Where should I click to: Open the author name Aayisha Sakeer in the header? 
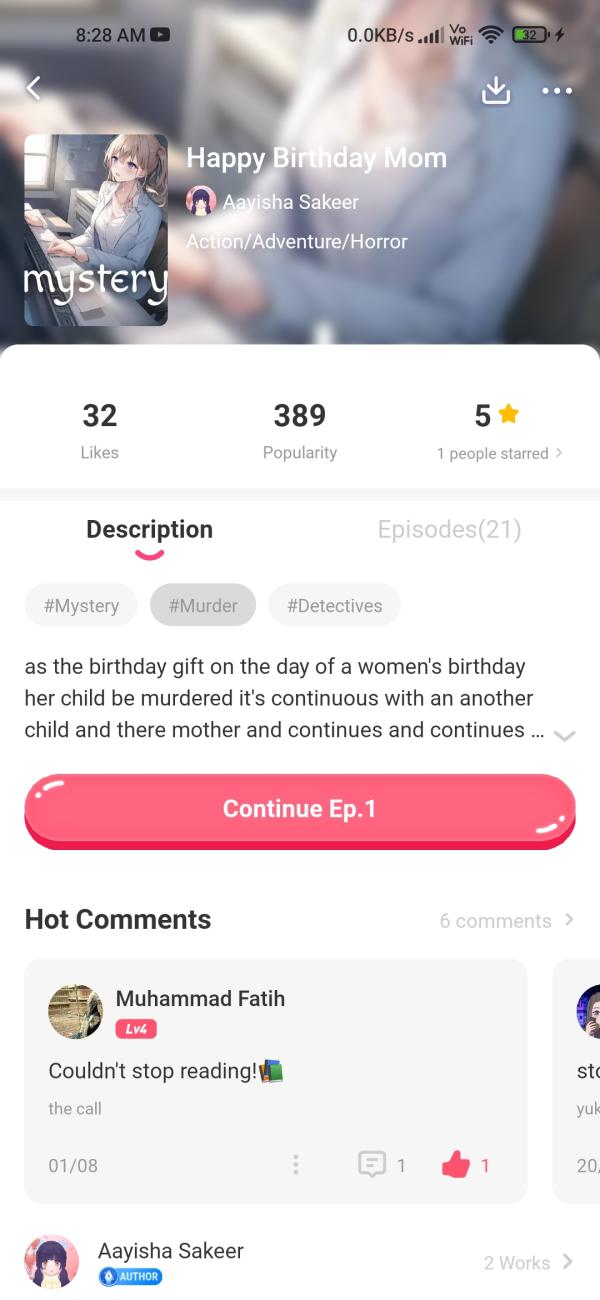tap(289, 202)
